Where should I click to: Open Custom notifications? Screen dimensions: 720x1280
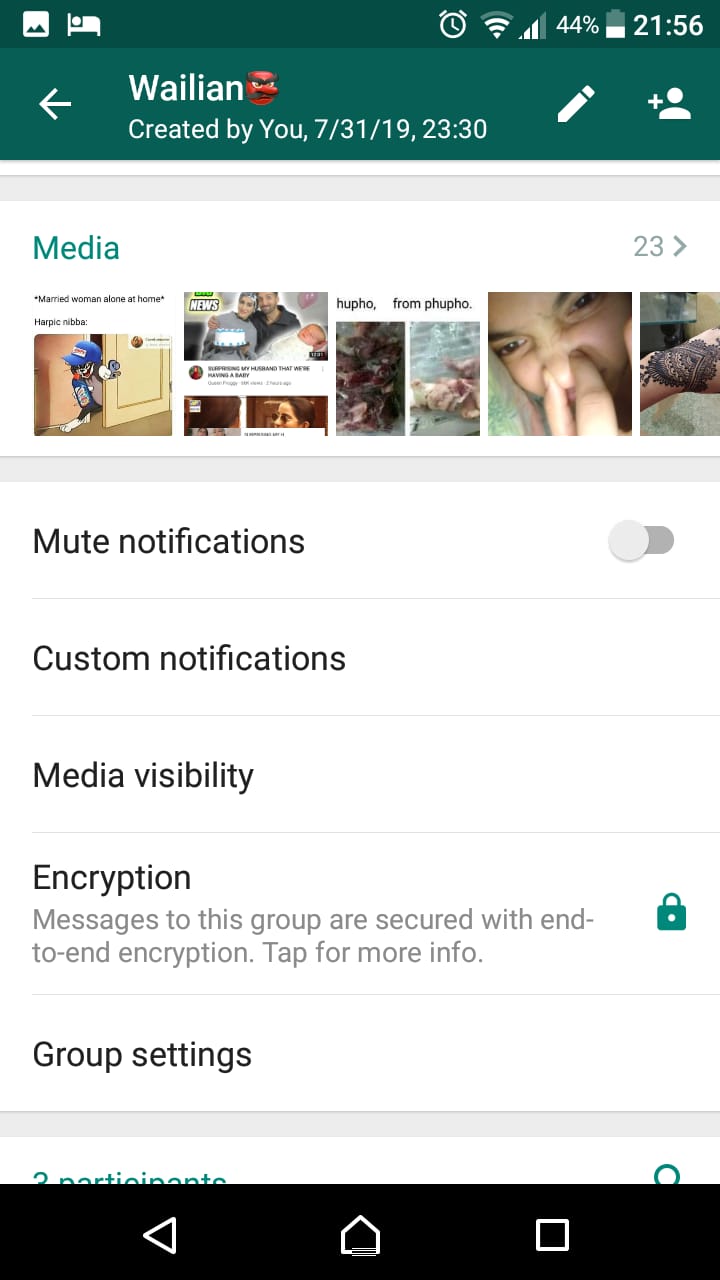(x=360, y=658)
